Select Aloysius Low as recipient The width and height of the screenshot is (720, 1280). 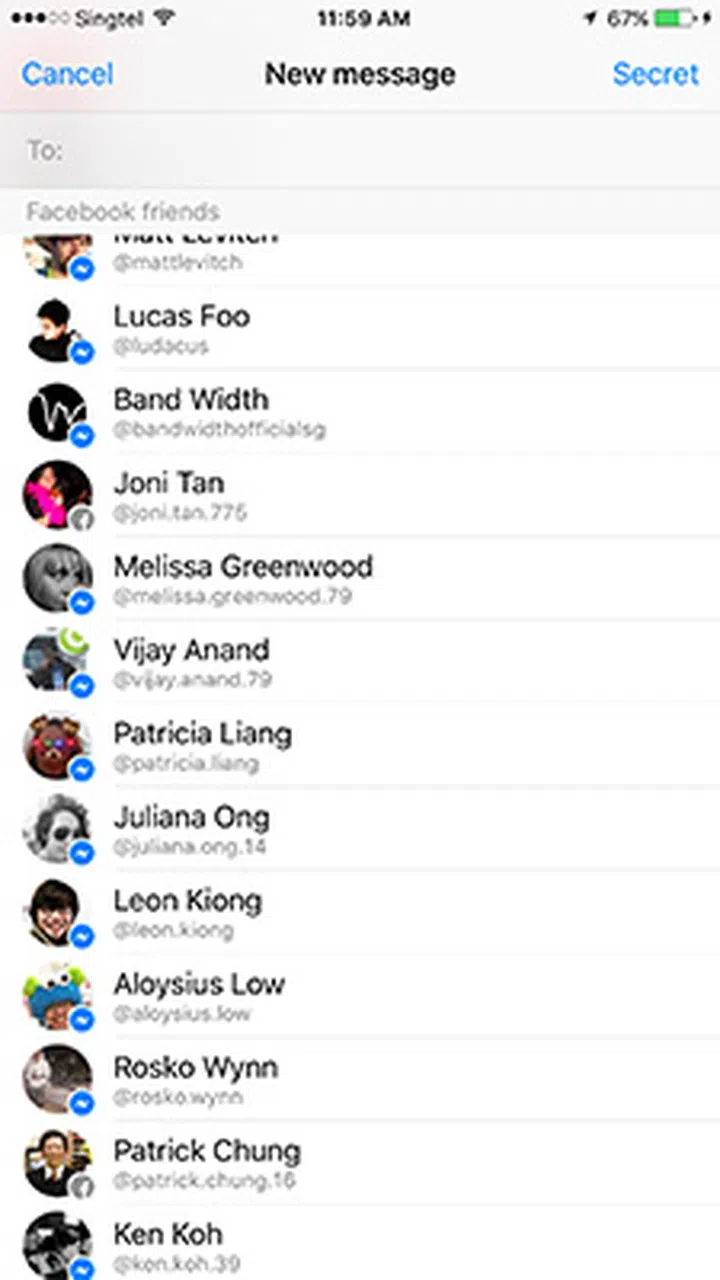[199, 996]
